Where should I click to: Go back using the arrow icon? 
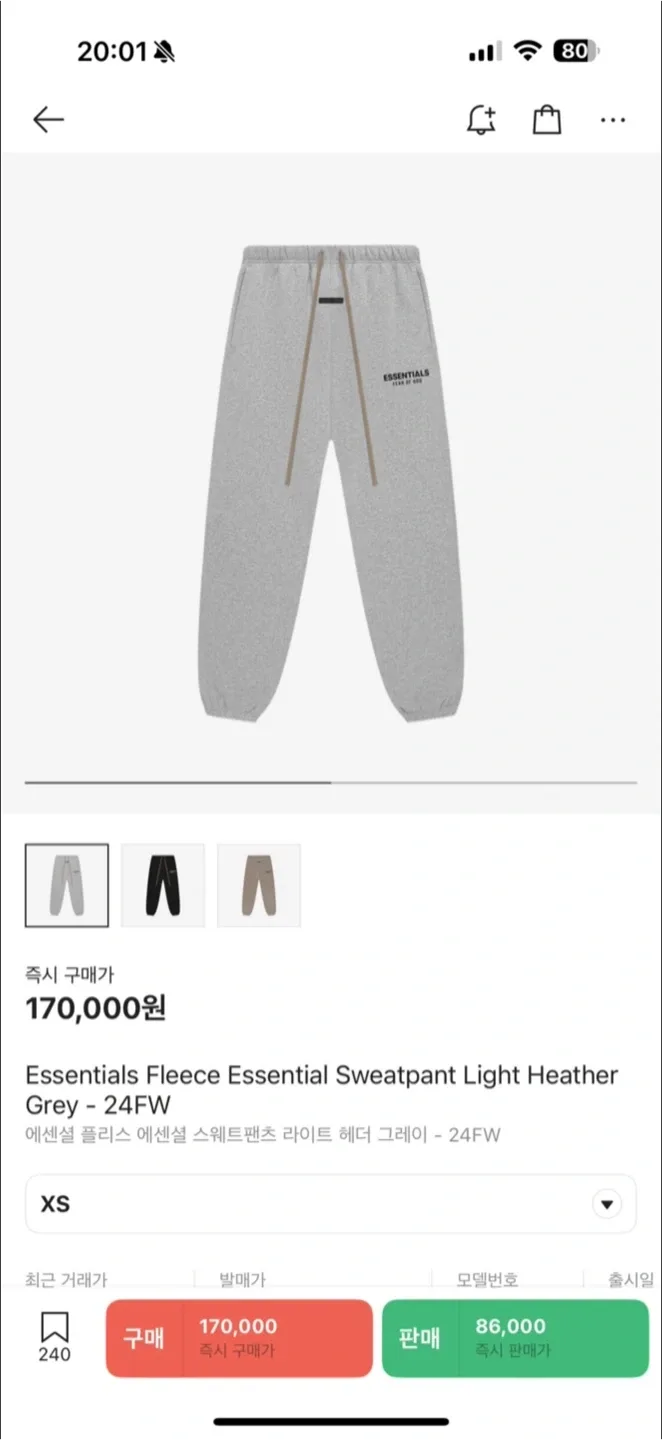[48, 120]
